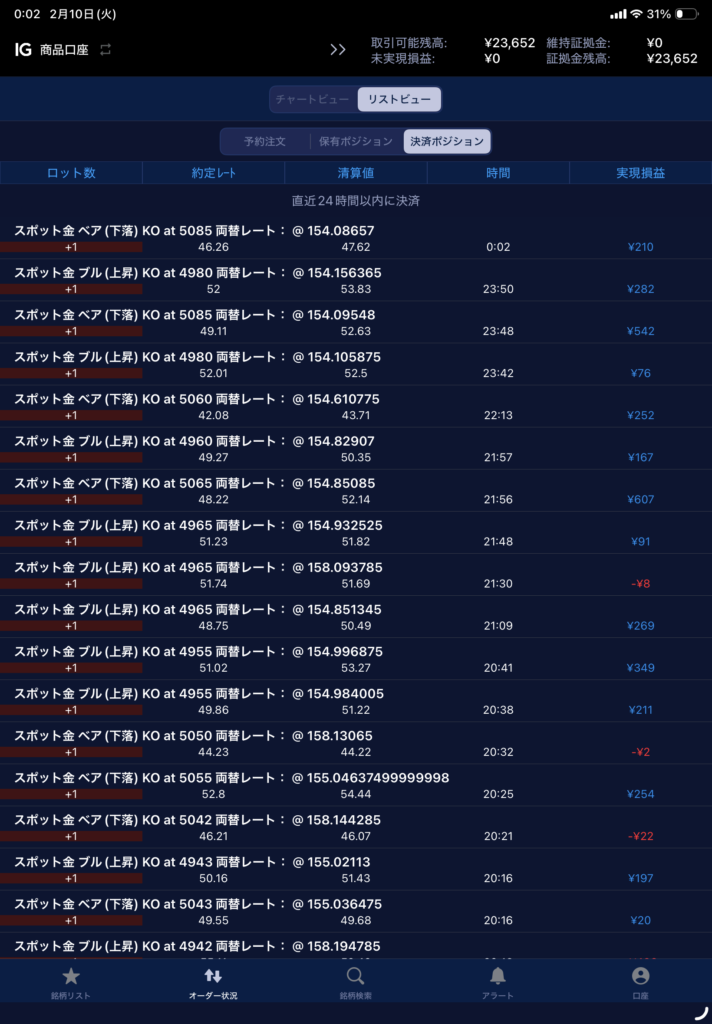Show 保有ポジション tab
This screenshot has width=712, height=1024.
pos(355,141)
